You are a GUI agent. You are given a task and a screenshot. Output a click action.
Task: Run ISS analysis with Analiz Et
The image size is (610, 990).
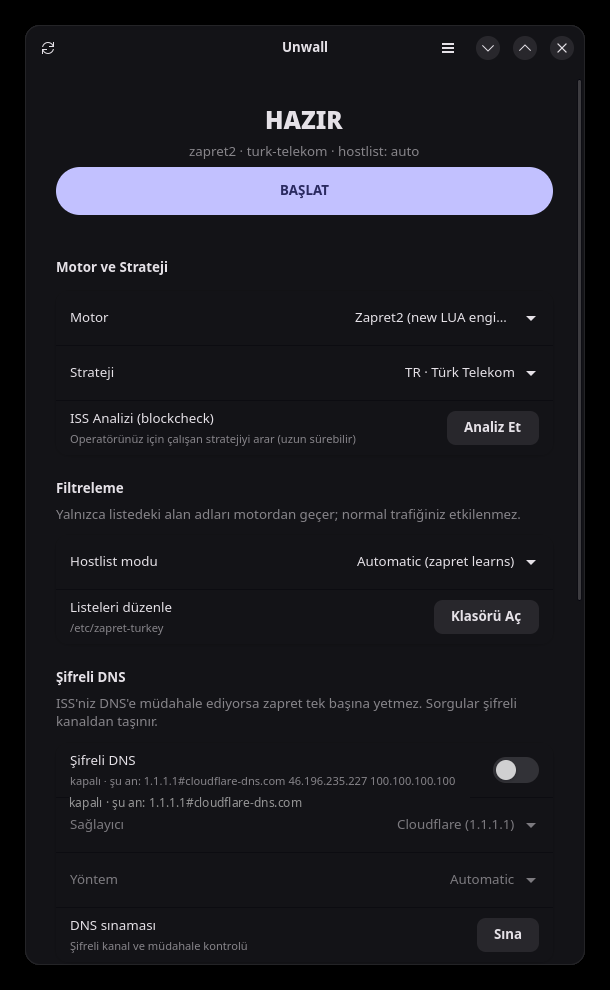coord(493,427)
